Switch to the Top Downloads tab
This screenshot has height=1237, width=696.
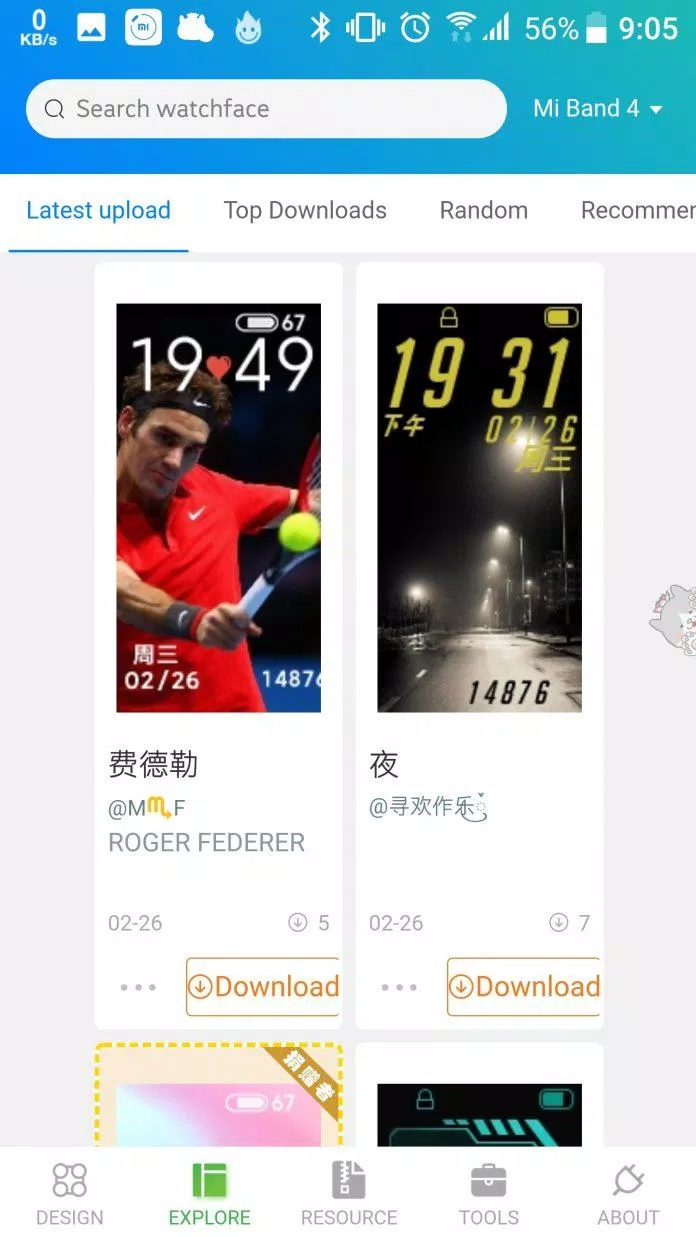pyautogui.click(x=305, y=211)
